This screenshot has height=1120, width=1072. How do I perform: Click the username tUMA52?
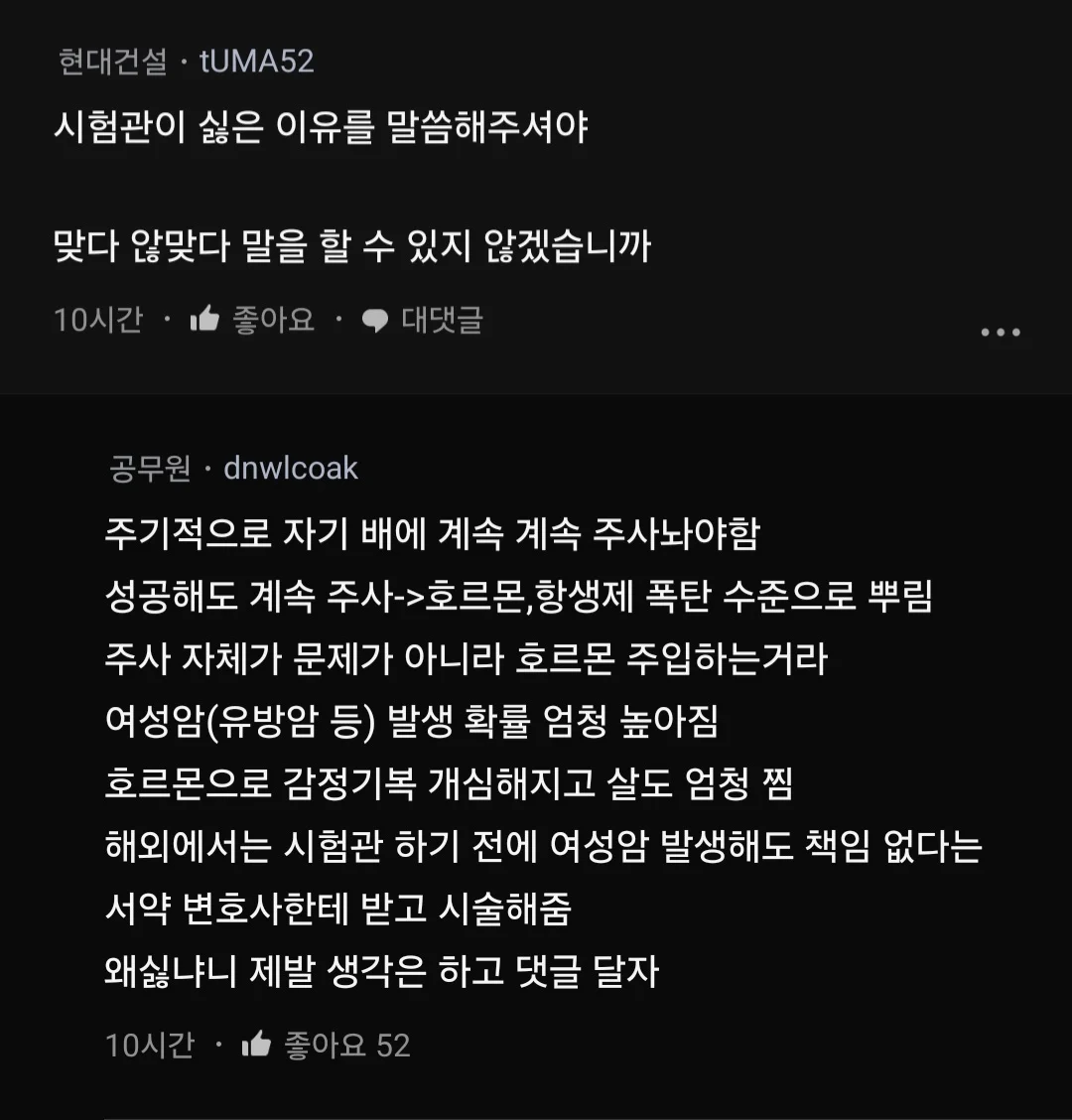tap(255, 62)
